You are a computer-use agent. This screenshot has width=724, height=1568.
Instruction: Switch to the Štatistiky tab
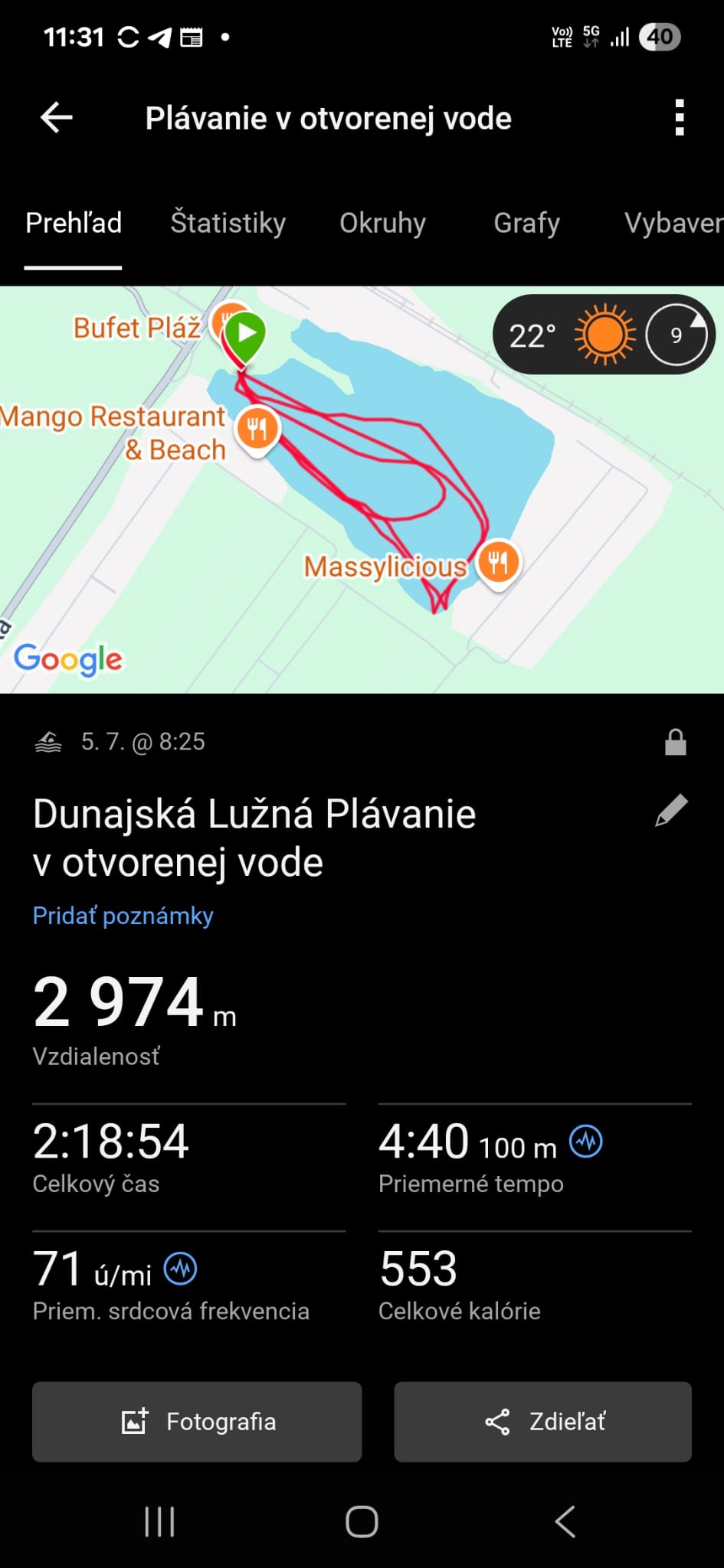click(228, 223)
